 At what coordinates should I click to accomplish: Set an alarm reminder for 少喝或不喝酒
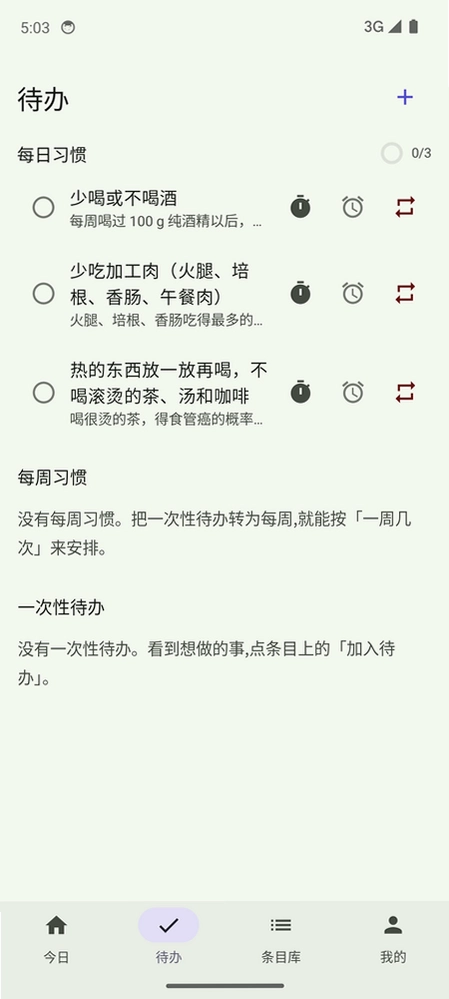[x=353, y=207]
